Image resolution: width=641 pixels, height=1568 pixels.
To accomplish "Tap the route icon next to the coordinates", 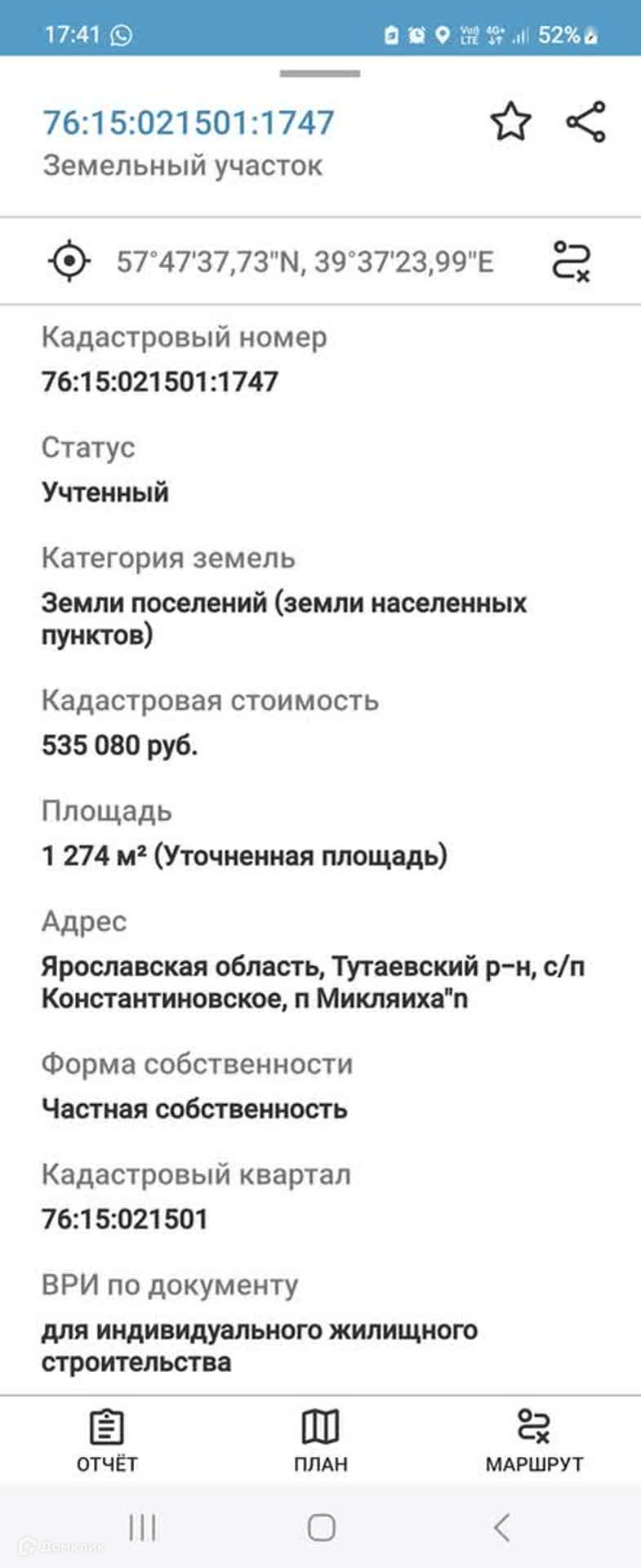I will click(571, 261).
